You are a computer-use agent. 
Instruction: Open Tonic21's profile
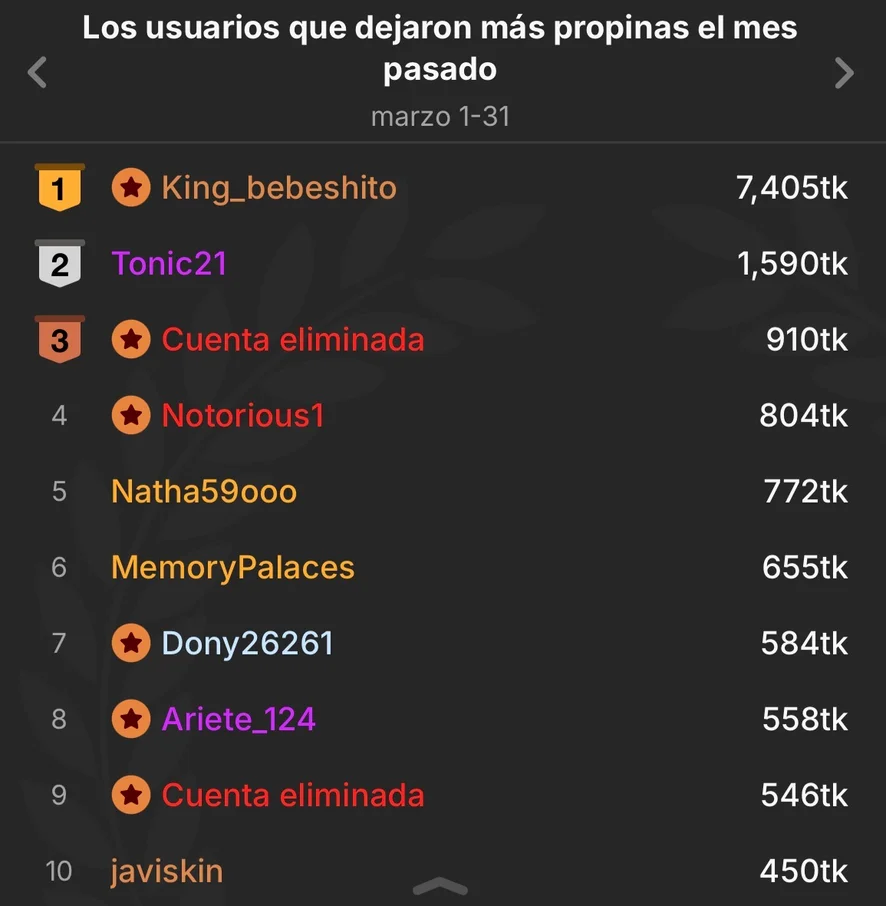tap(169, 264)
